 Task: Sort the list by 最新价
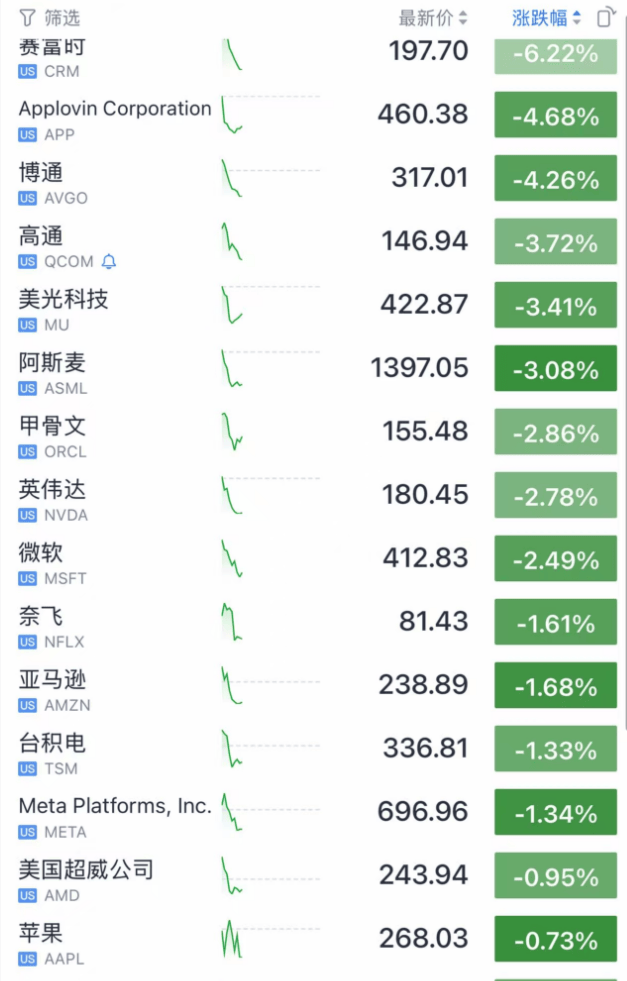click(432, 18)
